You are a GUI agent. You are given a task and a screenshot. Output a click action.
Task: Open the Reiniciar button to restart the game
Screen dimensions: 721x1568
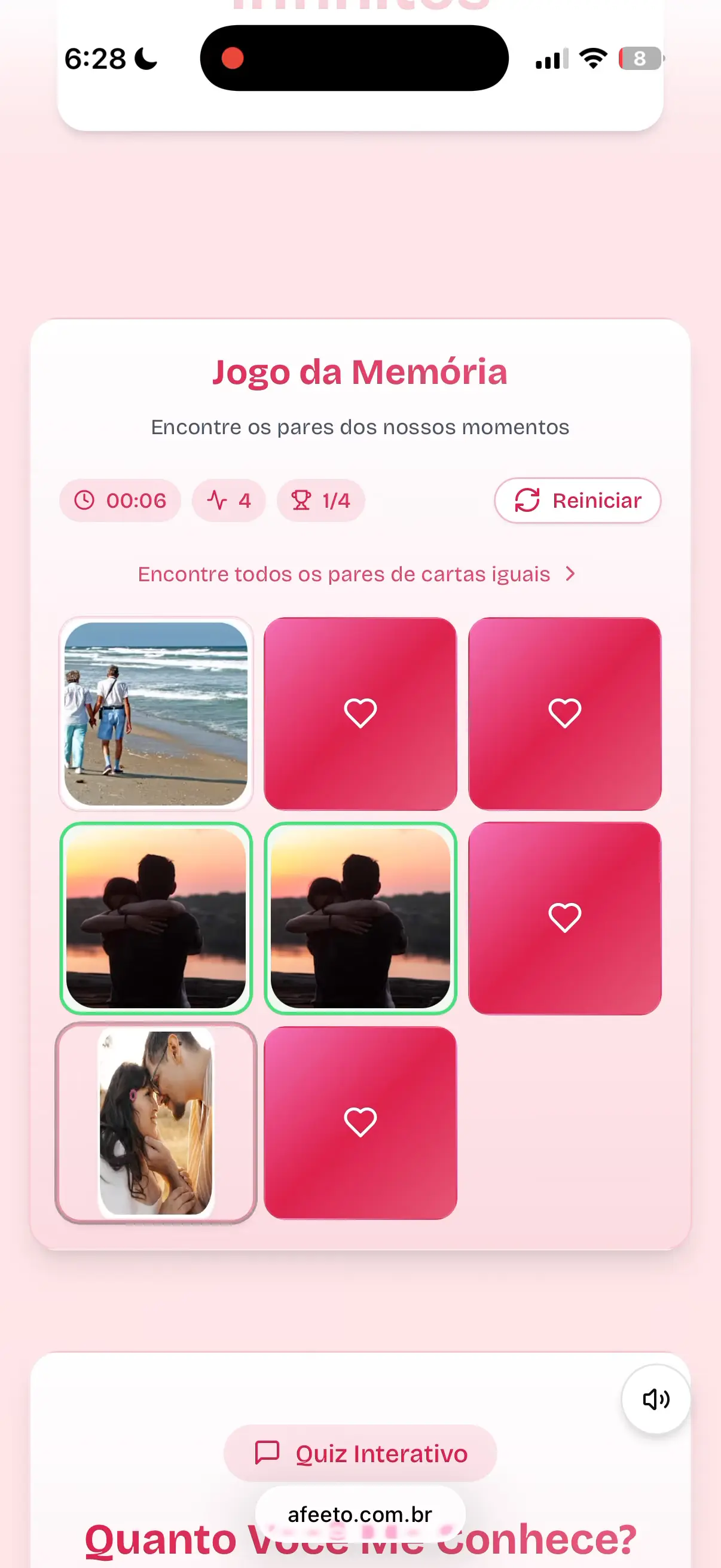577,501
